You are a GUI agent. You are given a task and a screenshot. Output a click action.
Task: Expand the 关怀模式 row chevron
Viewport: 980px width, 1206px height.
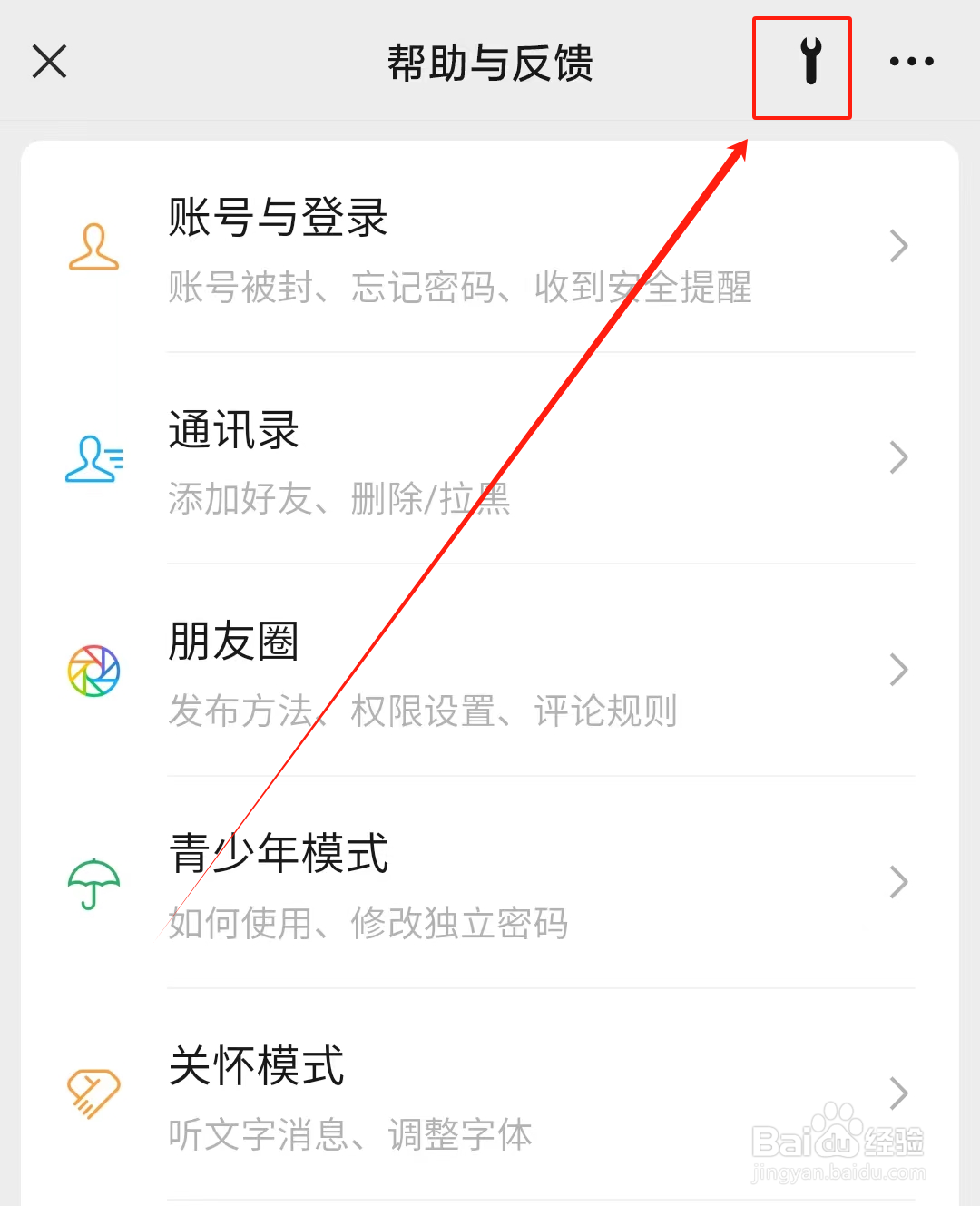897,1093
